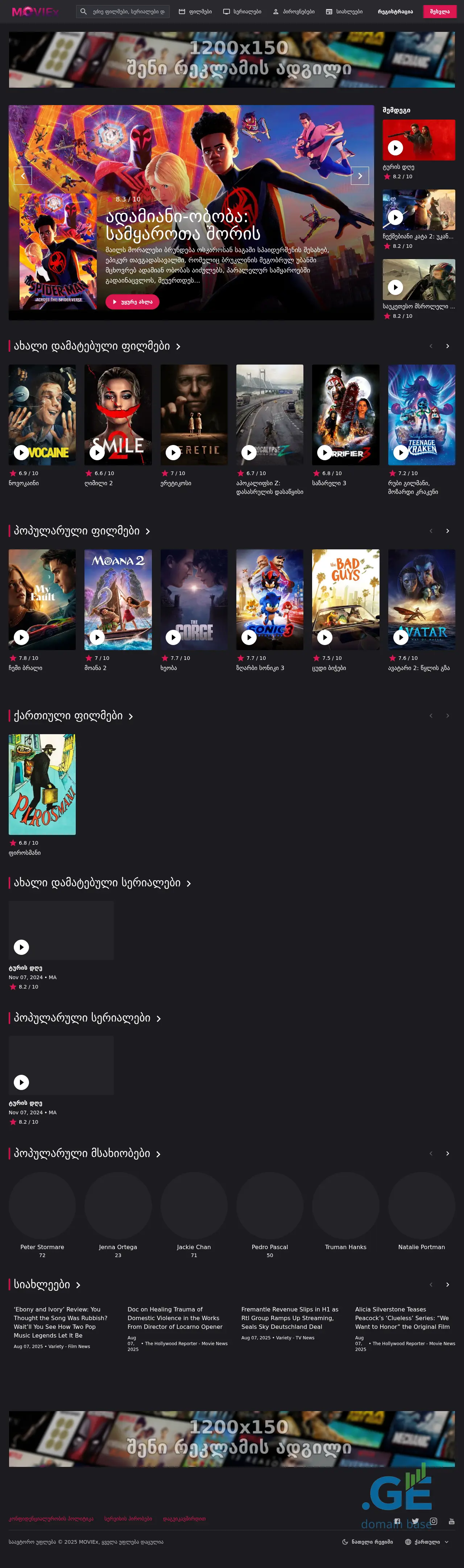Open the ფილმები (Movies) nav item
The width and height of the screenshot is (464, 1568).
(x=195, y=12)
